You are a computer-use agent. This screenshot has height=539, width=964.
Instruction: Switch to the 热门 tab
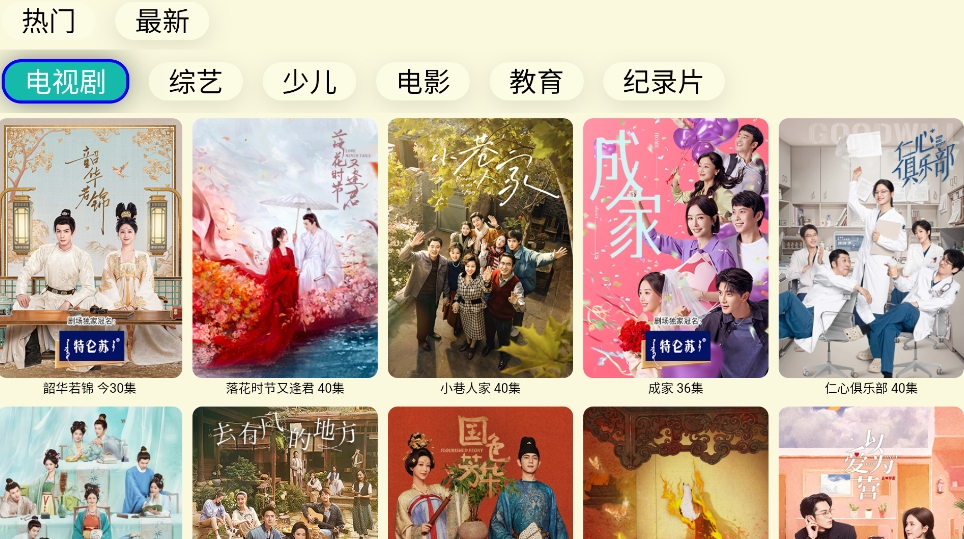pyautogui.click(x=48, y=21)
